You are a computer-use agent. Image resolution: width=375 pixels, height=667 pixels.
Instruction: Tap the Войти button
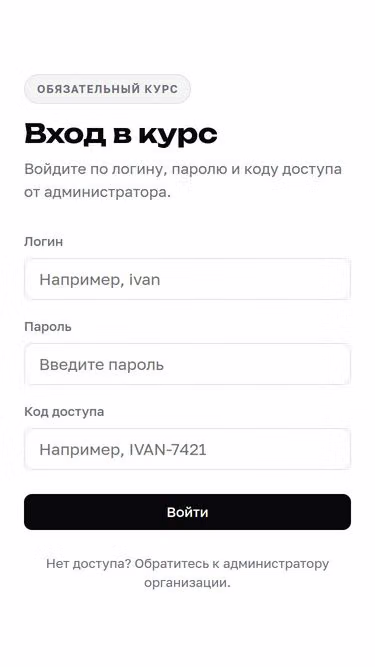point(188,512)
